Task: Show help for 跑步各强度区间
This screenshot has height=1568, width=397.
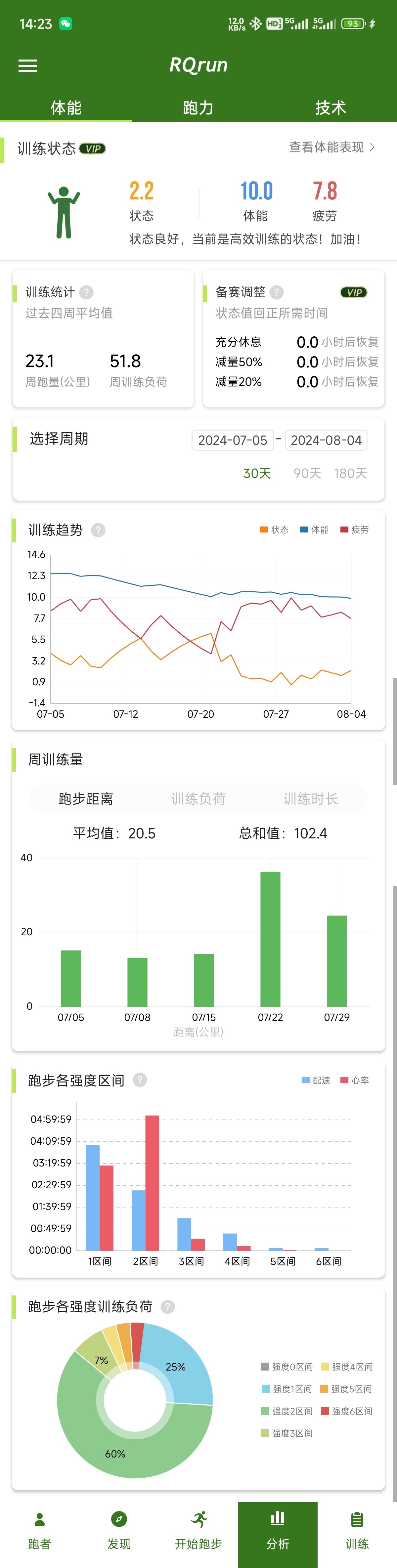Action: coord(140,1080)
